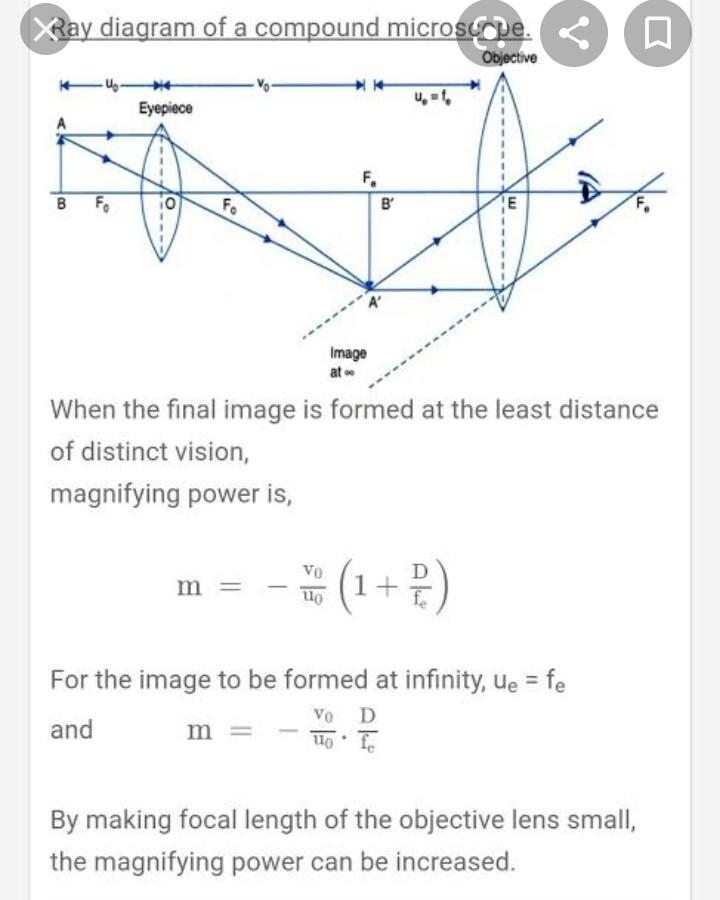Tap the Objective lens drawing
Screen dimensions: 720x900
[502, 190]
